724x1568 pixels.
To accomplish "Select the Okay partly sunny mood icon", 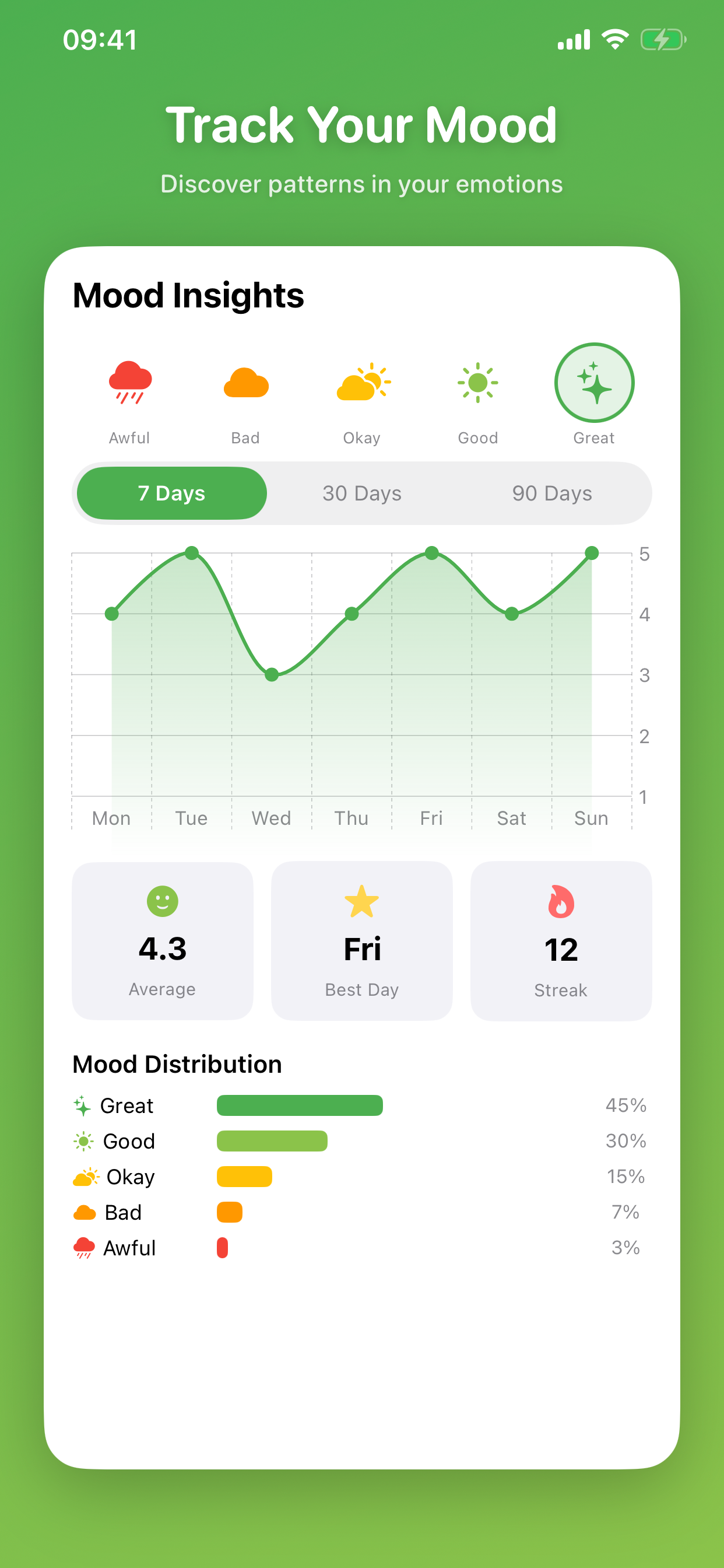I will click(361, 381).
